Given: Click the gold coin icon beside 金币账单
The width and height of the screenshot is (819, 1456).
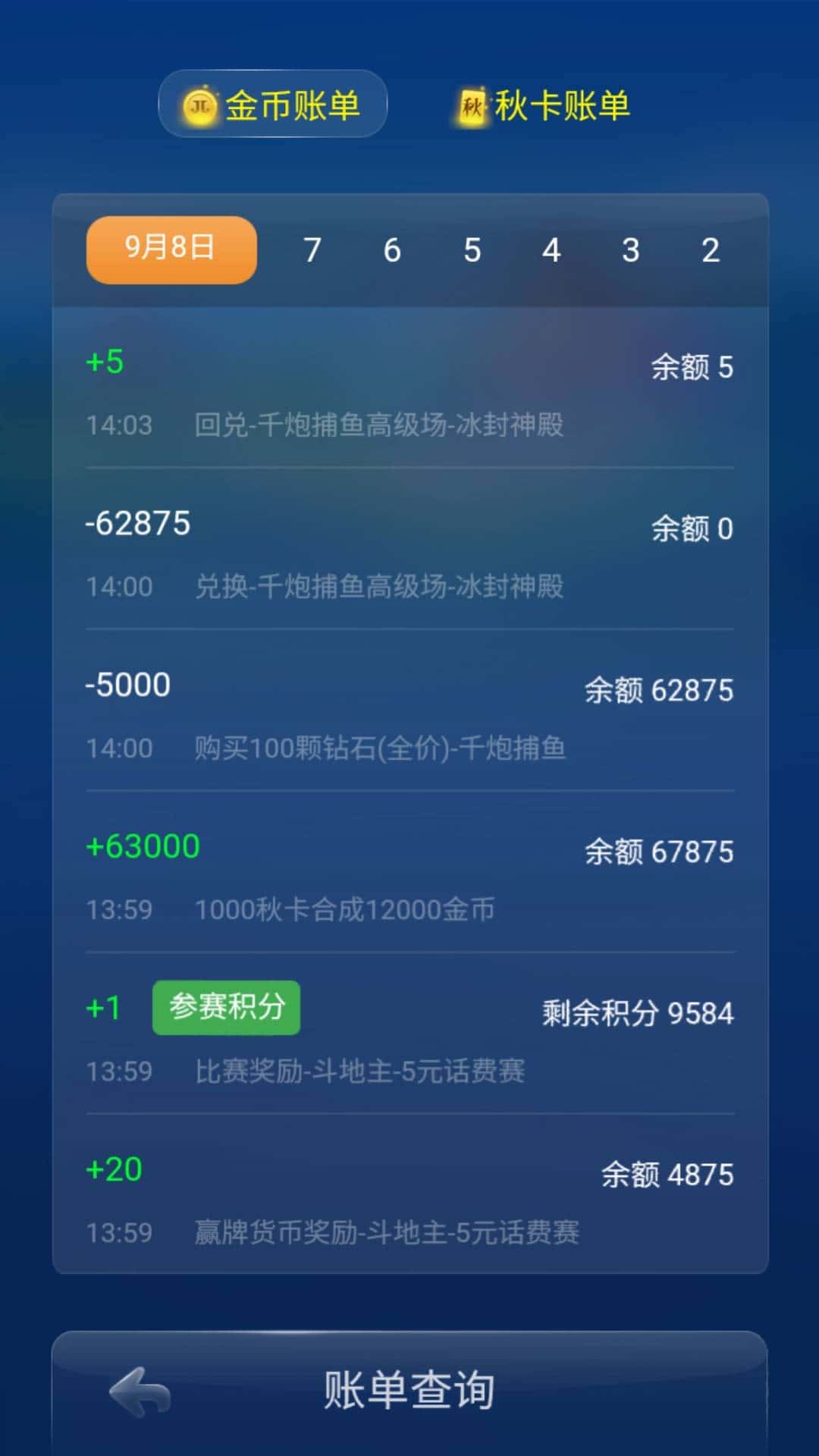Looking at the screenshot, I should point(200,104).
